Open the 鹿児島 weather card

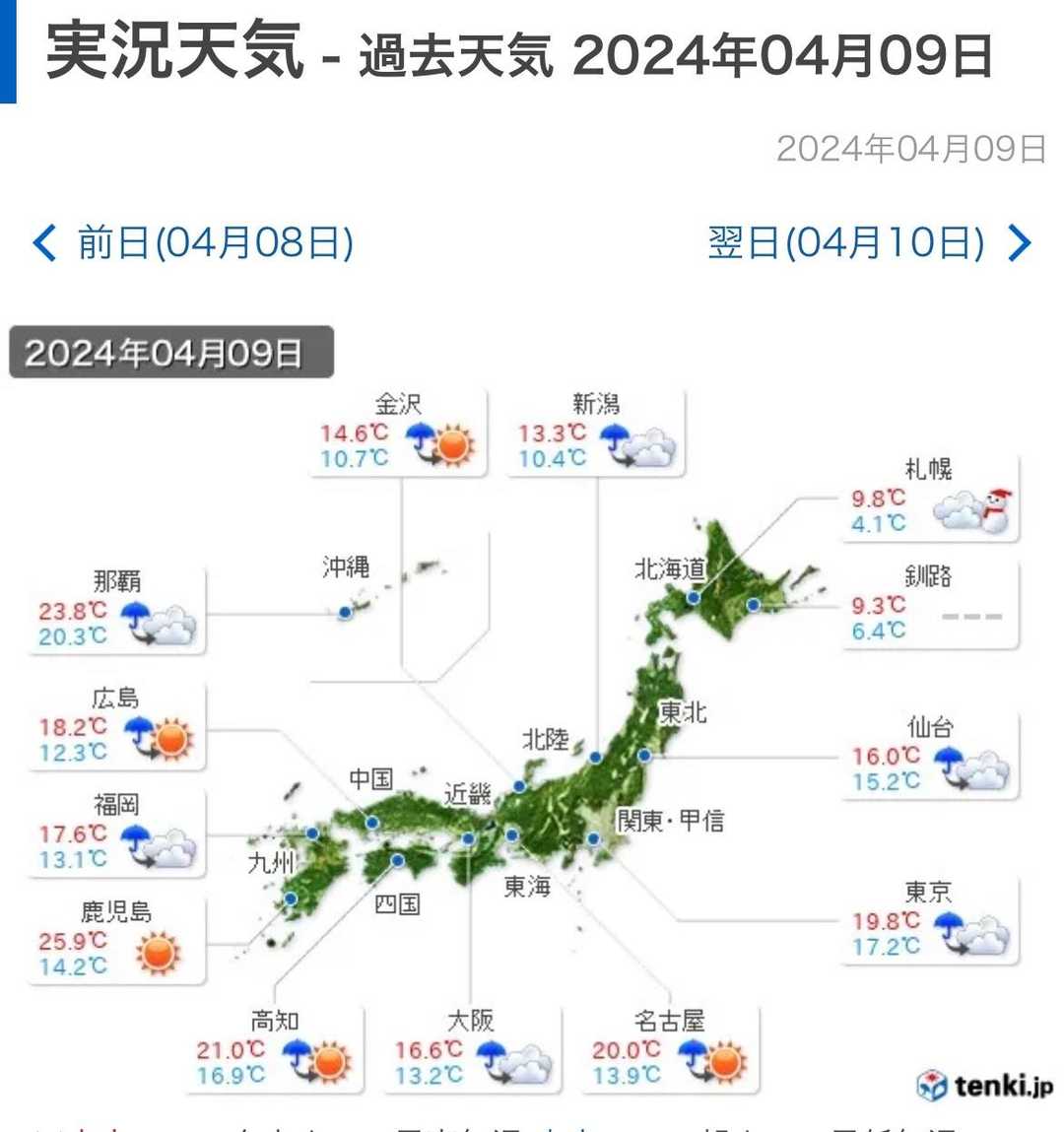(x=117, y=941)
